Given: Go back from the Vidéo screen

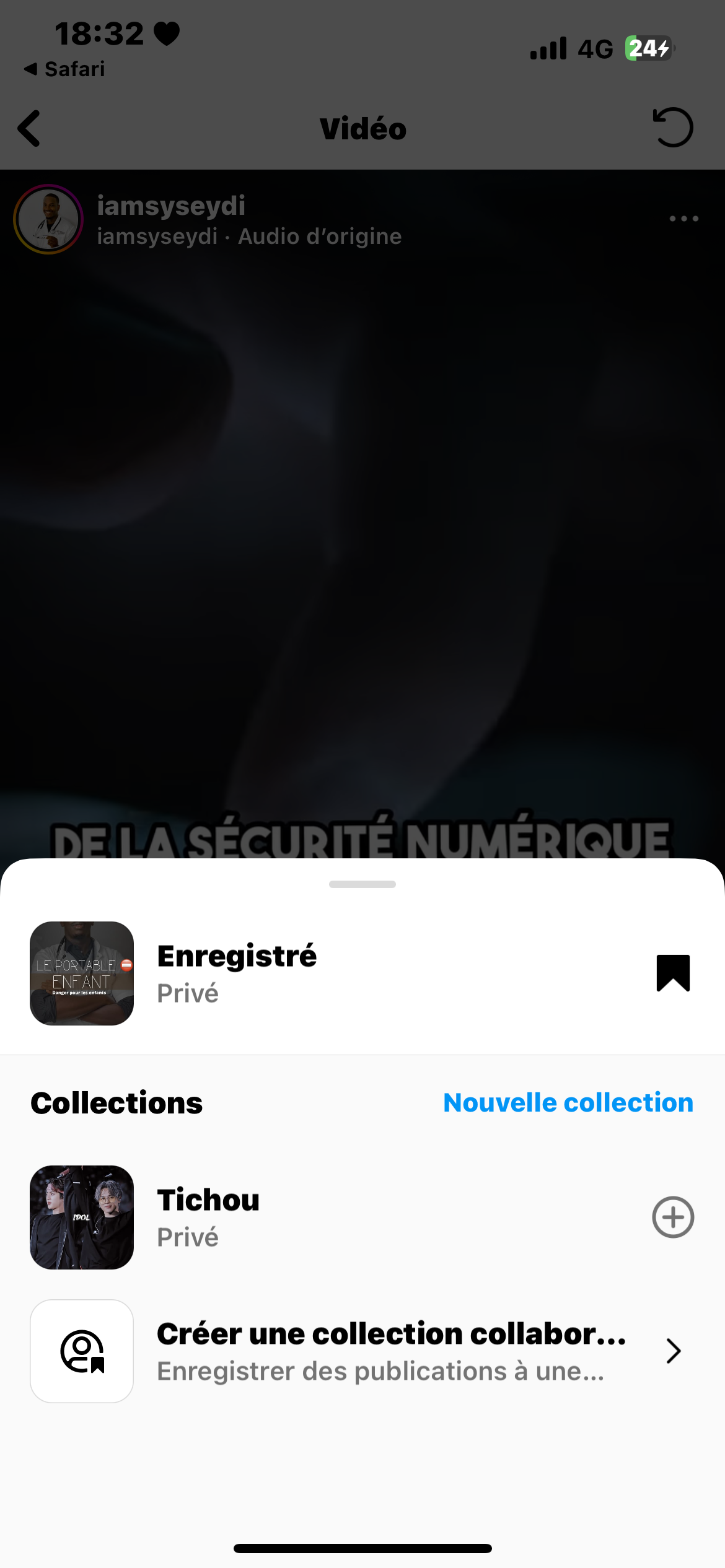Looking at the screenshot, I should [x=29, y=128].
